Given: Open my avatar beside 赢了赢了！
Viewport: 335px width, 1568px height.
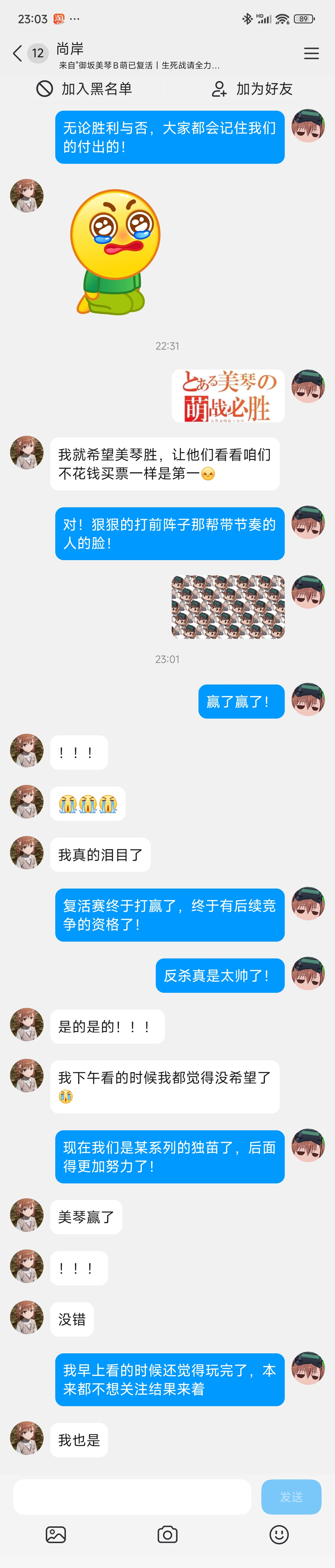Looking at the screenshot, I should [308, 699].
